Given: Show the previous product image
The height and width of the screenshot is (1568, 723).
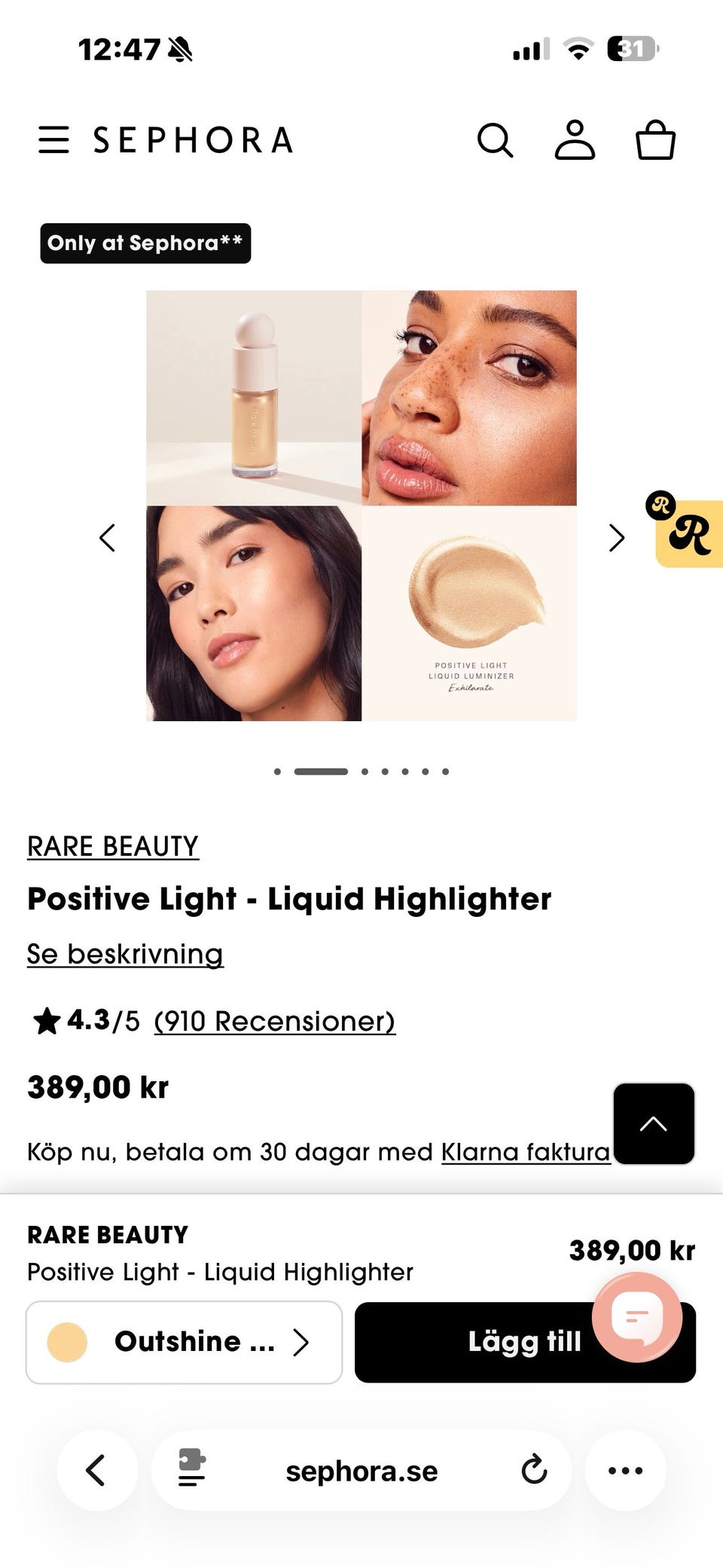Looking at the screenshot, I should (108, 538).
